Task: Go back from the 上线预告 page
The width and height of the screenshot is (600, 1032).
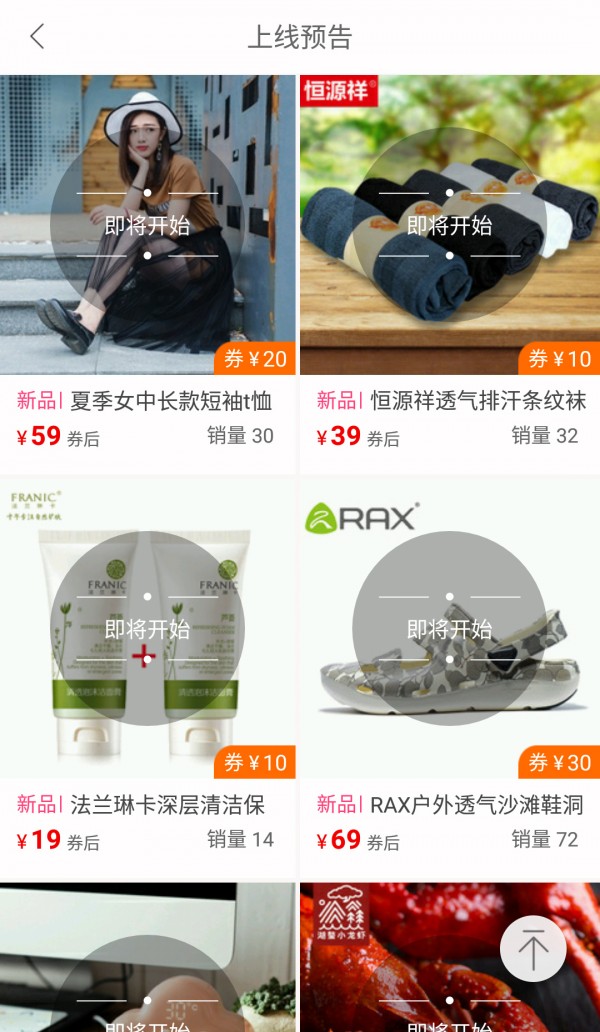Action: pos(37,37)
